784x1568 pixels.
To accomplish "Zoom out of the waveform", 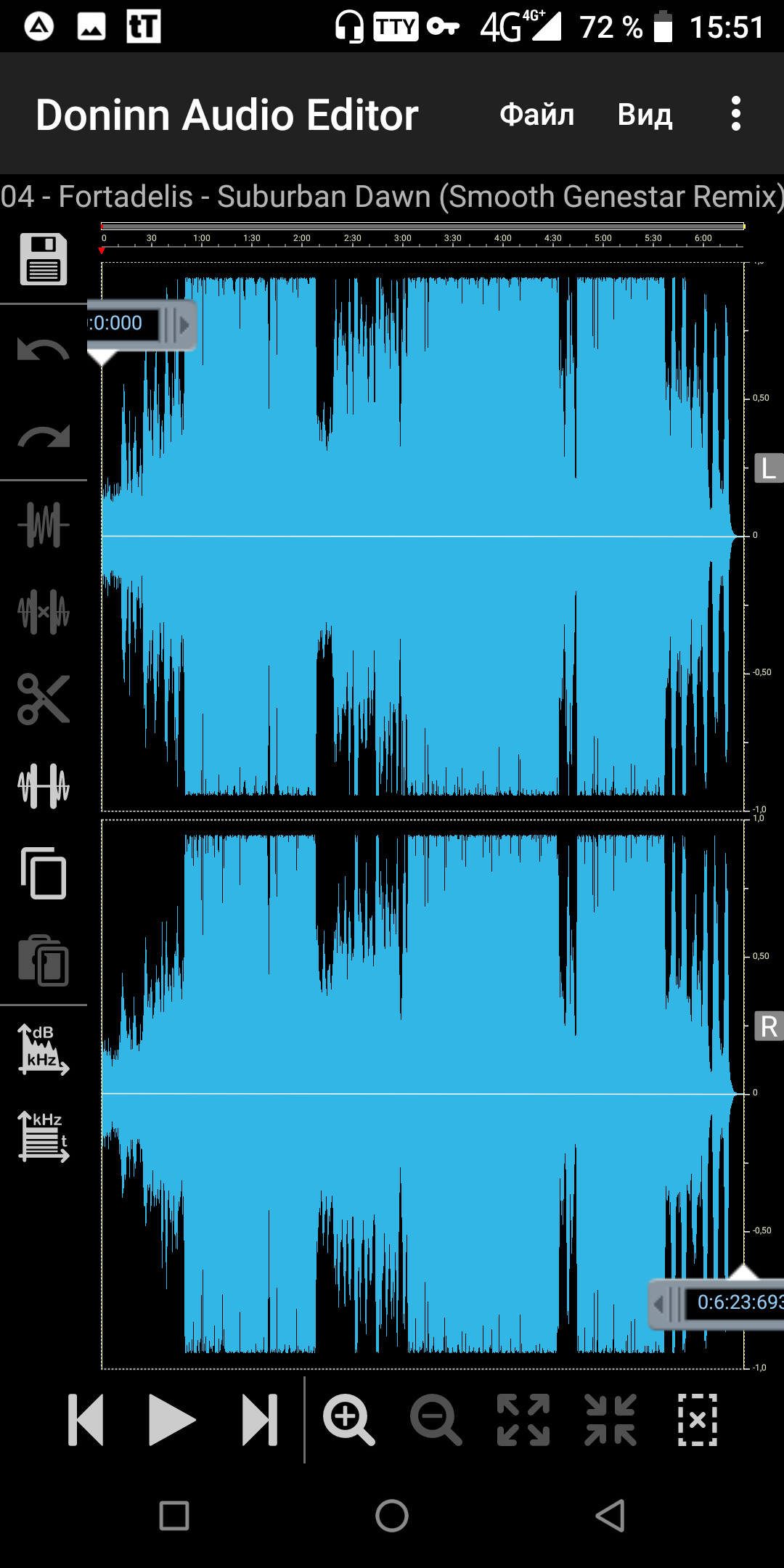I will 436,1420.
